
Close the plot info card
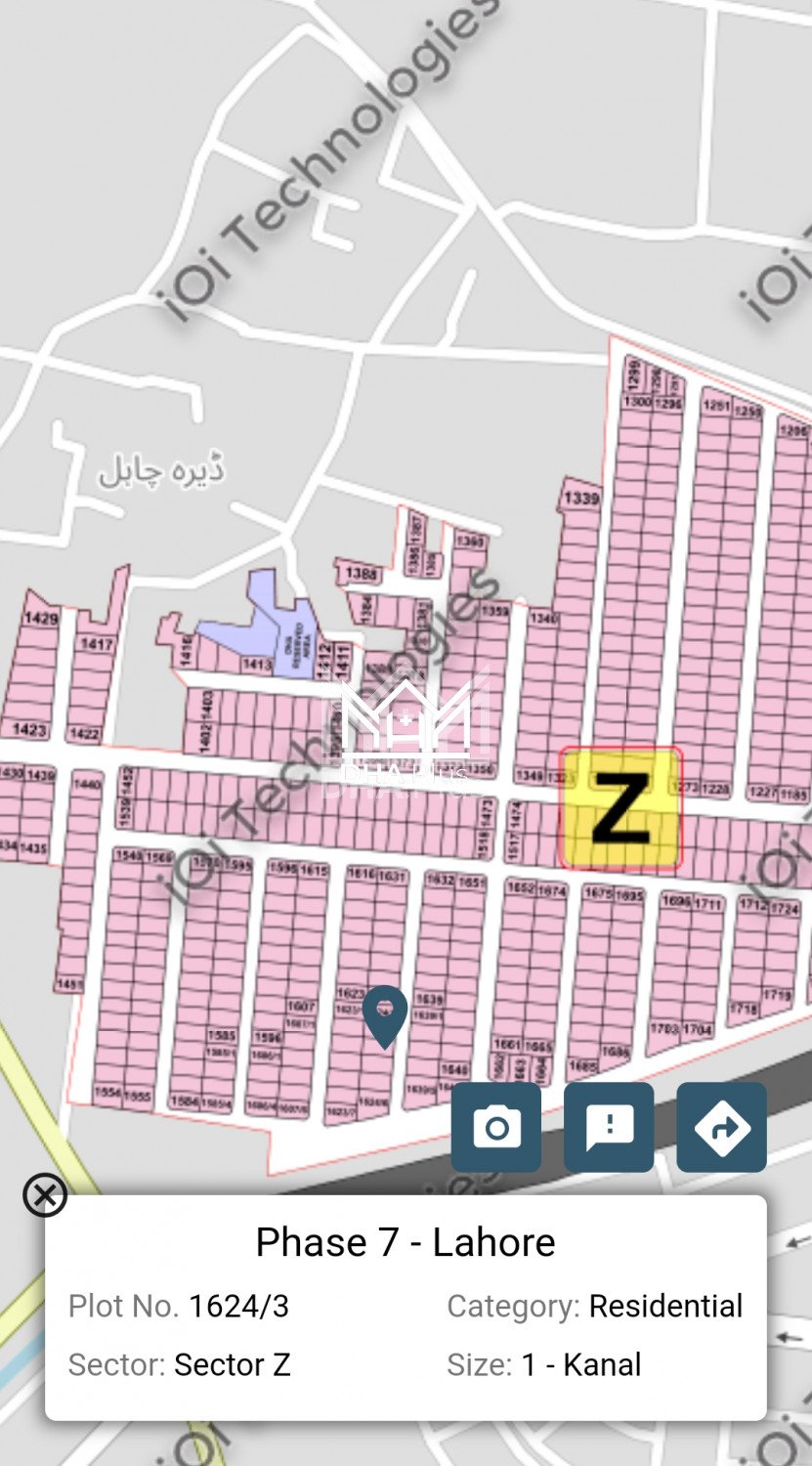coord(45,1194)
